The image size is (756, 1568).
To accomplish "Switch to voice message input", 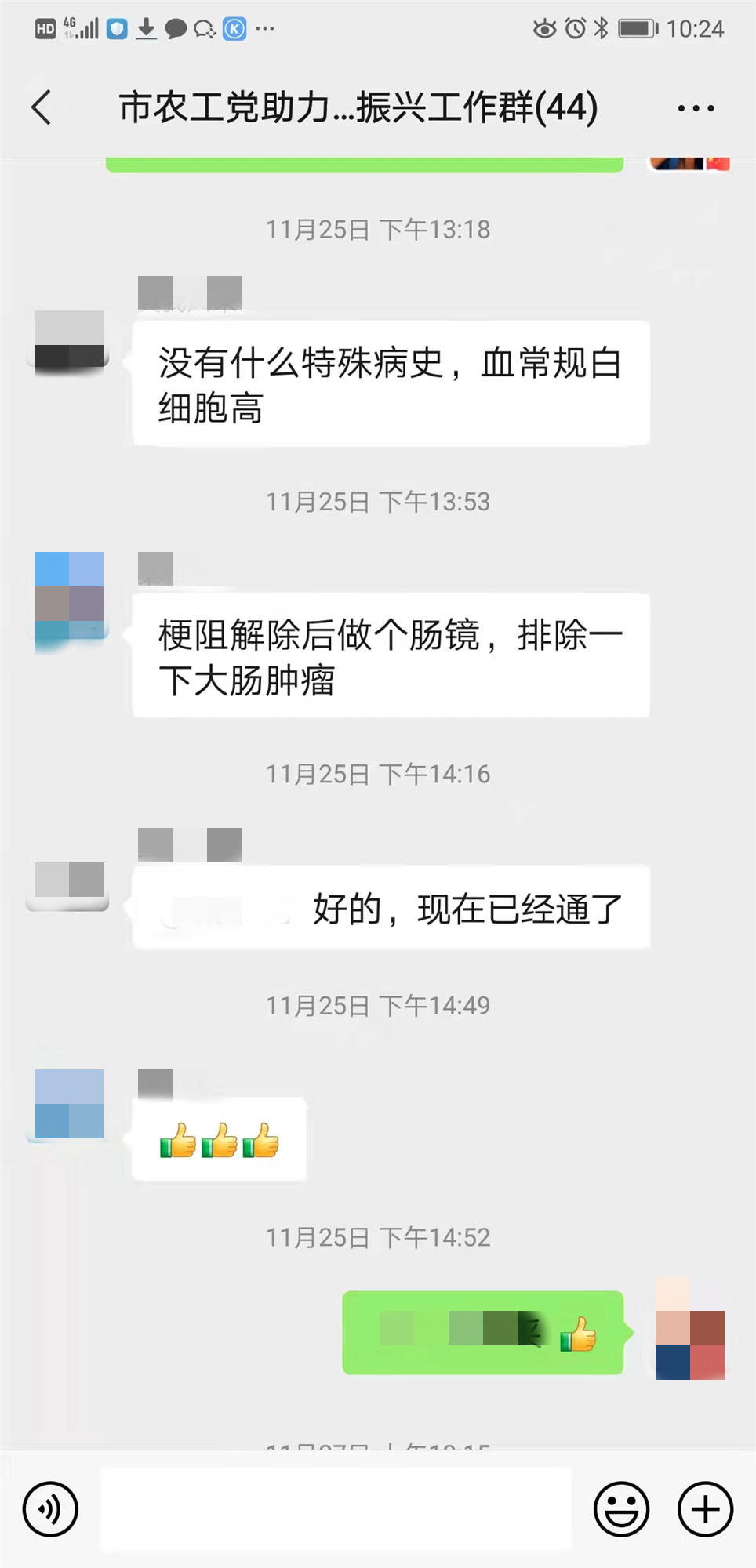I will [50, 1508].
